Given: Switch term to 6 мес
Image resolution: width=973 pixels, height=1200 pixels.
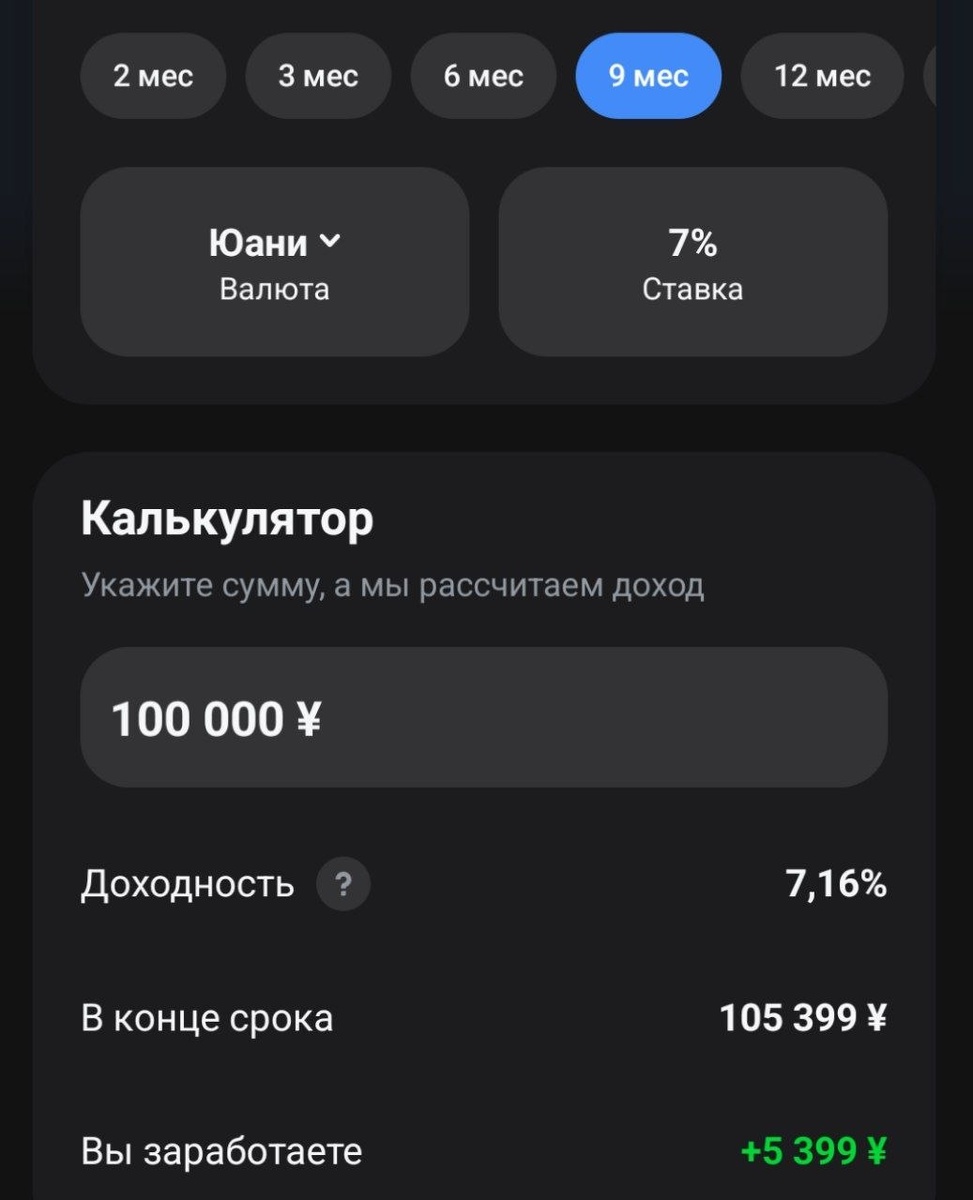Looking at the screenshot, I should coord(483,76).
